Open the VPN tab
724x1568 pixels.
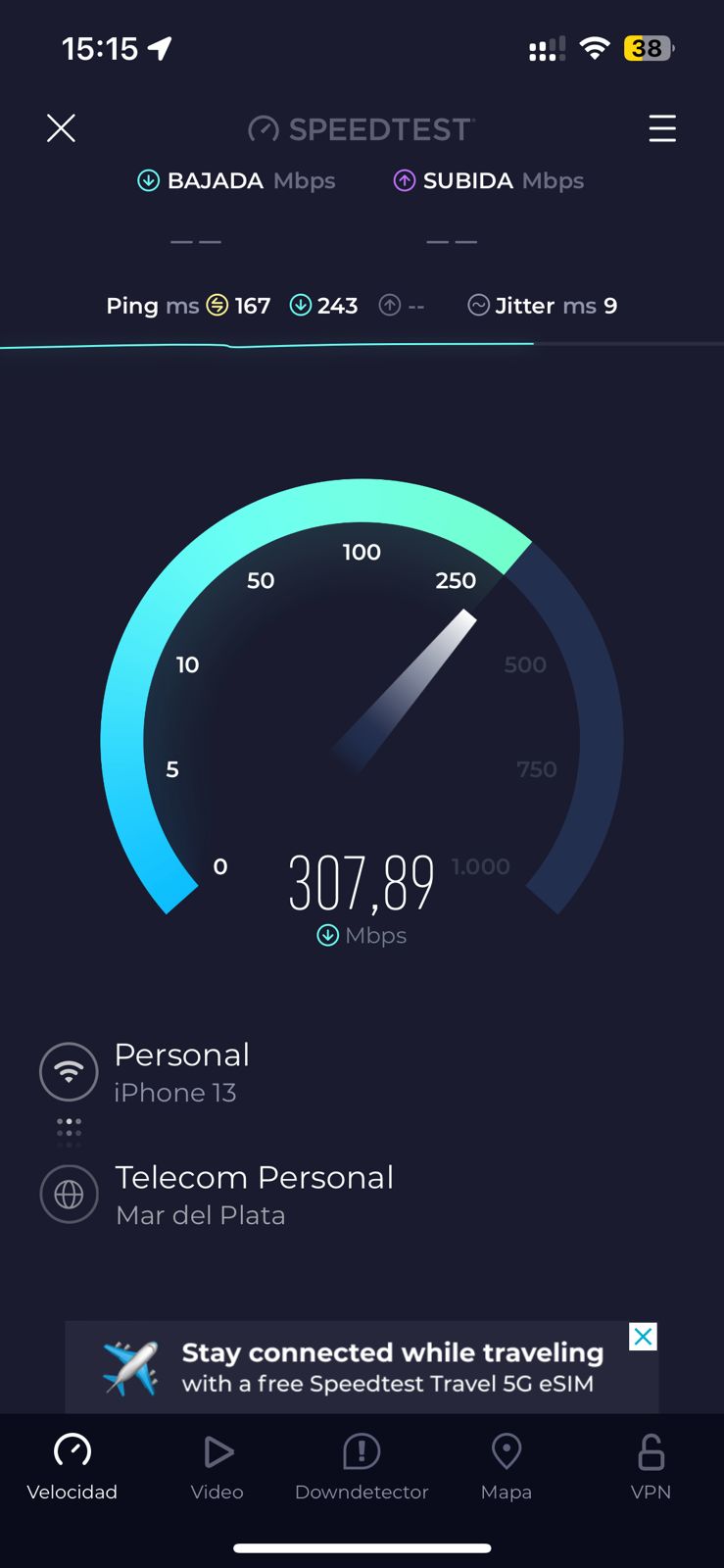[x=651, y=1467]
